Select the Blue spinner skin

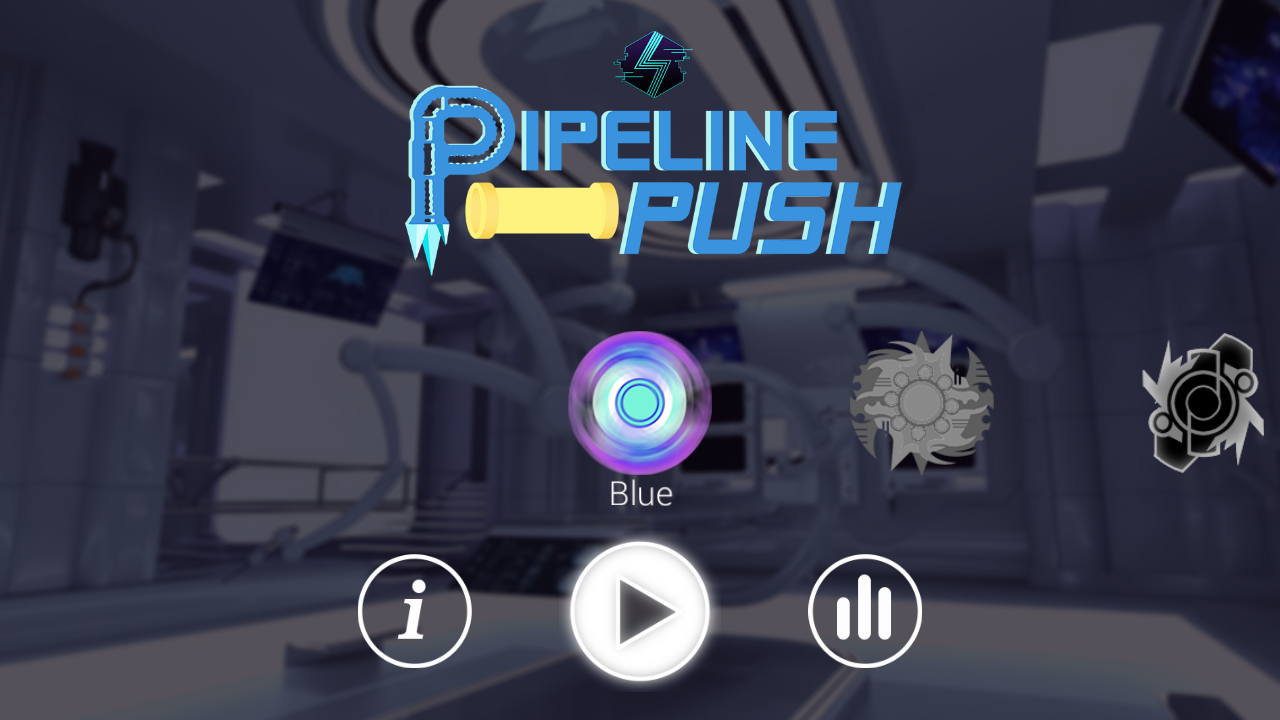(x=639, y=403)
